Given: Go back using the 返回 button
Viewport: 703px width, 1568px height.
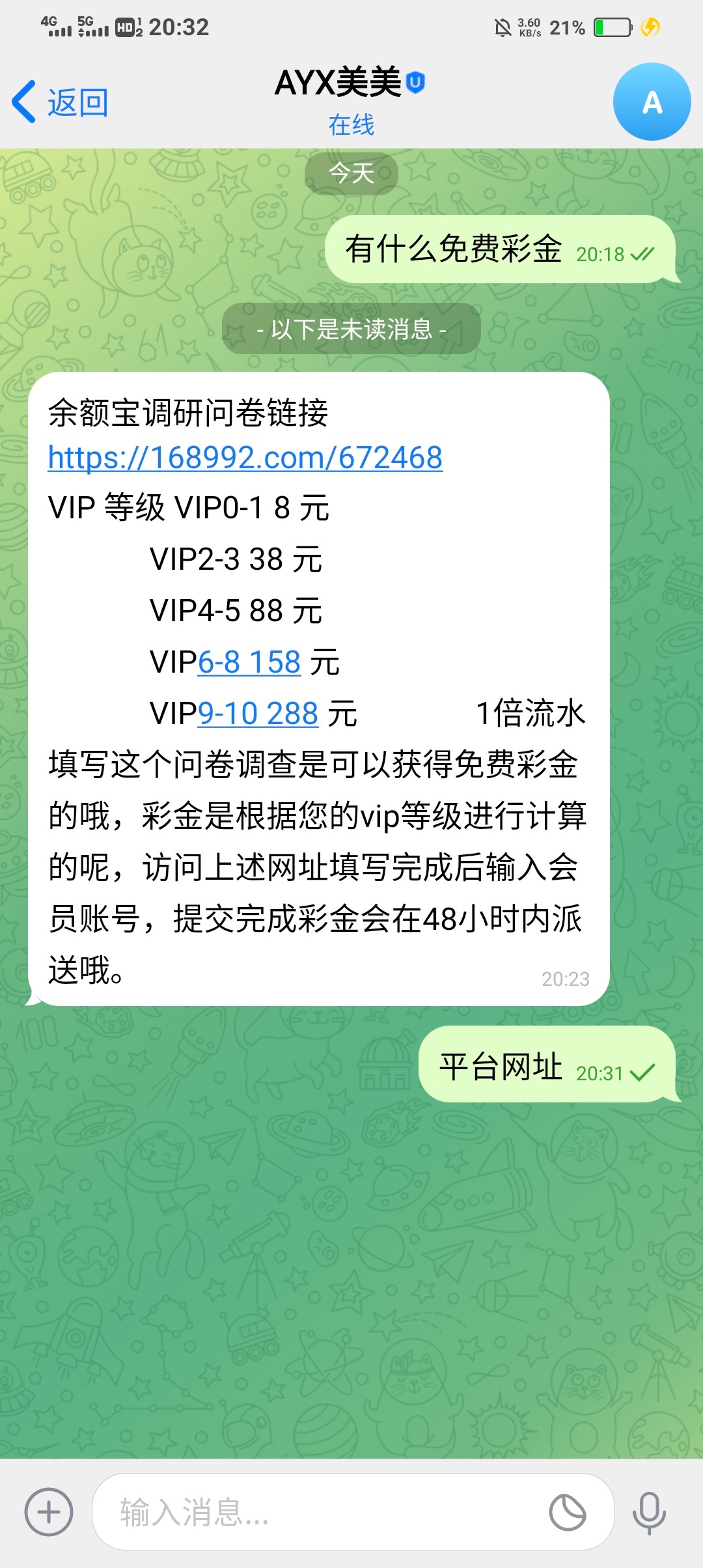Looking at the screenshot, I should click(x=60, y=102).
